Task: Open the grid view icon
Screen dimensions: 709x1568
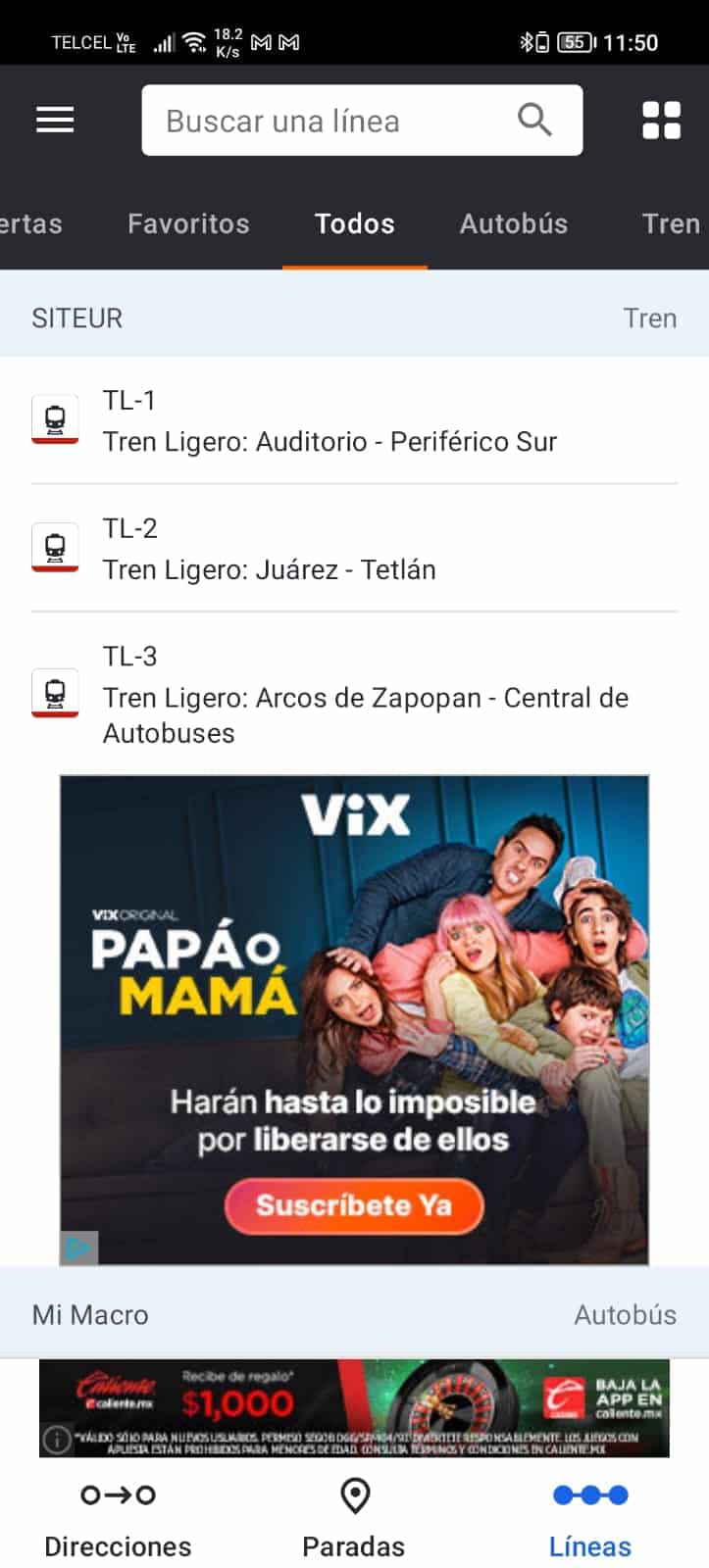Action: click(661, 121)
